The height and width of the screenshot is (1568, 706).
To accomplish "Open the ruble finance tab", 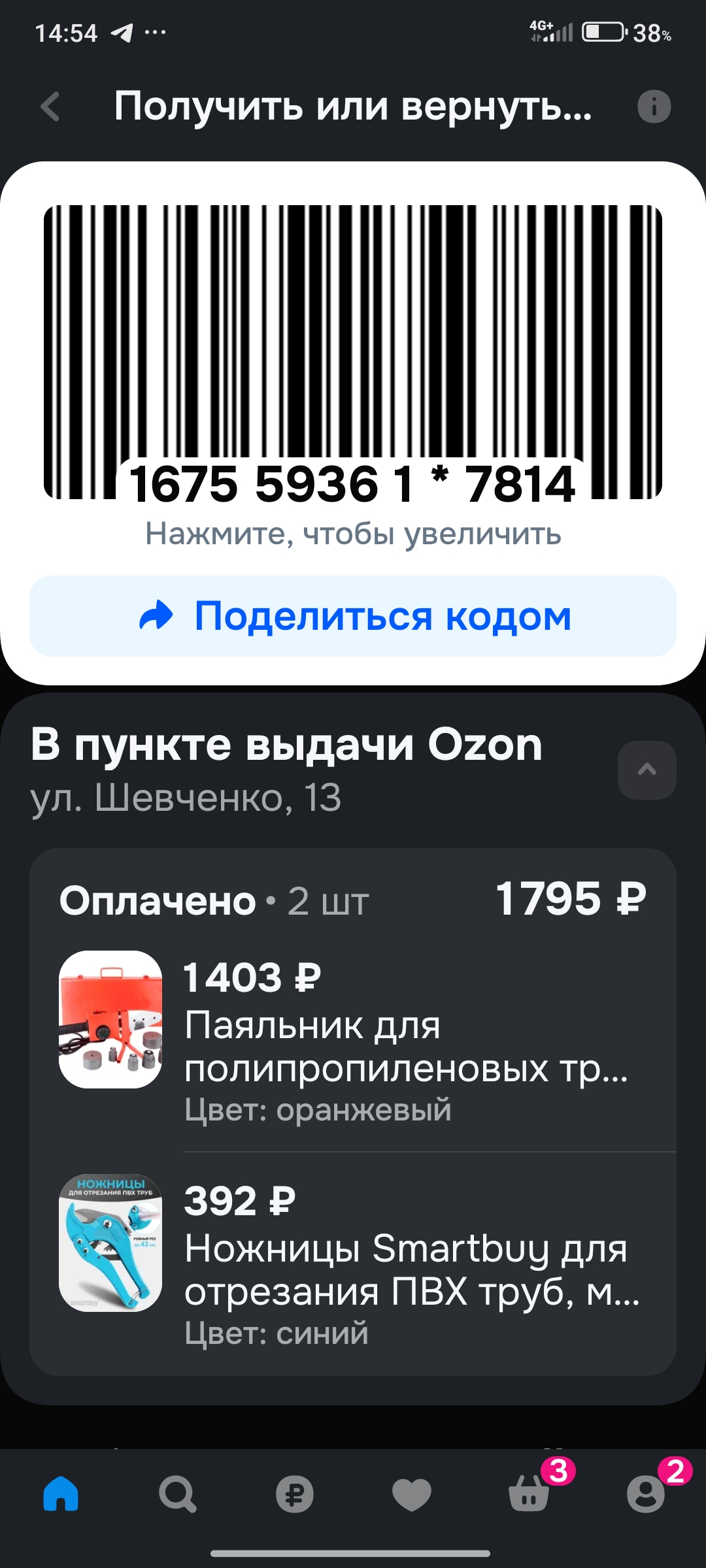I will click(x=294, y=1494).
